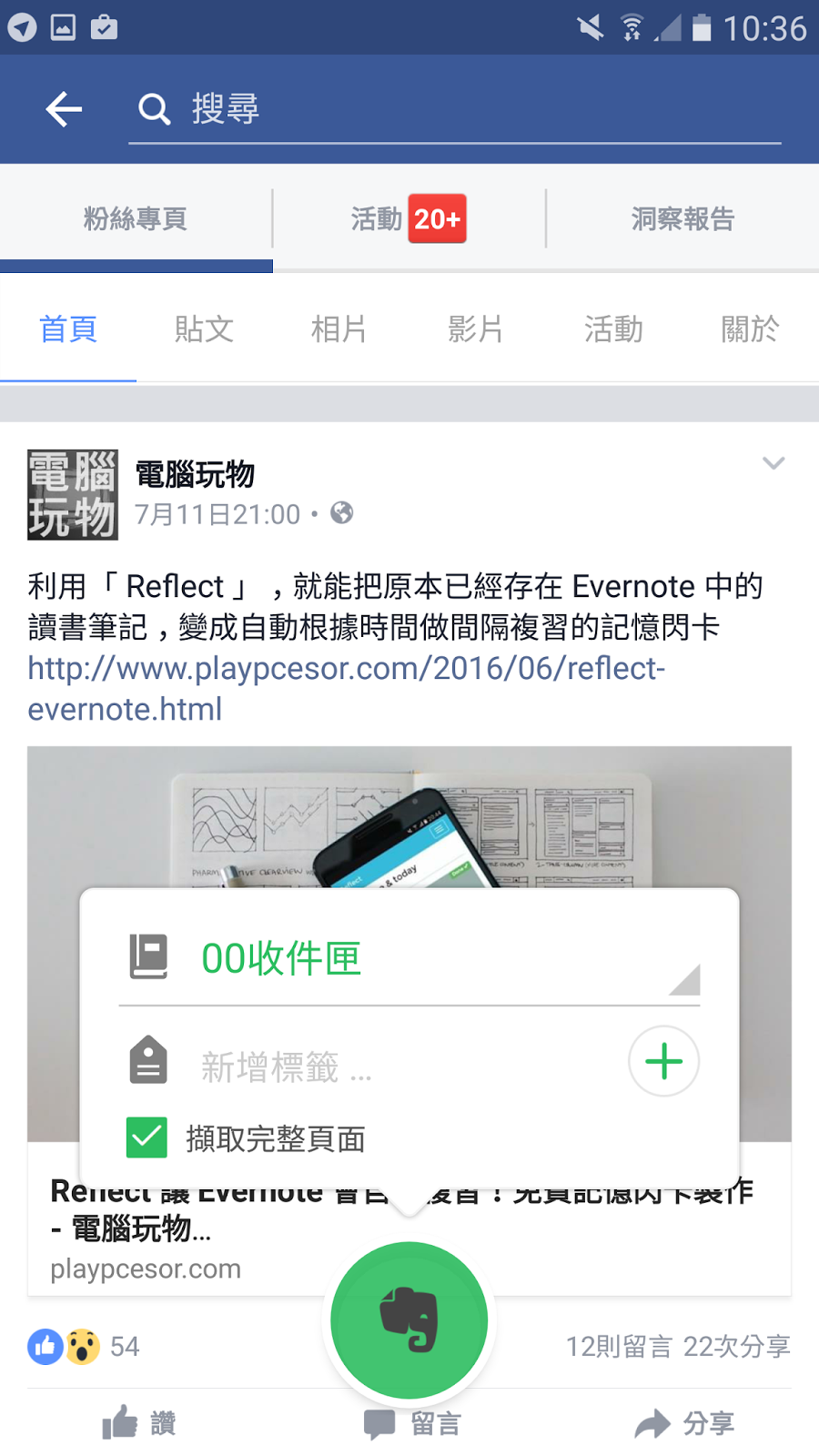Switch to the 洞察報告 tab

682,218
